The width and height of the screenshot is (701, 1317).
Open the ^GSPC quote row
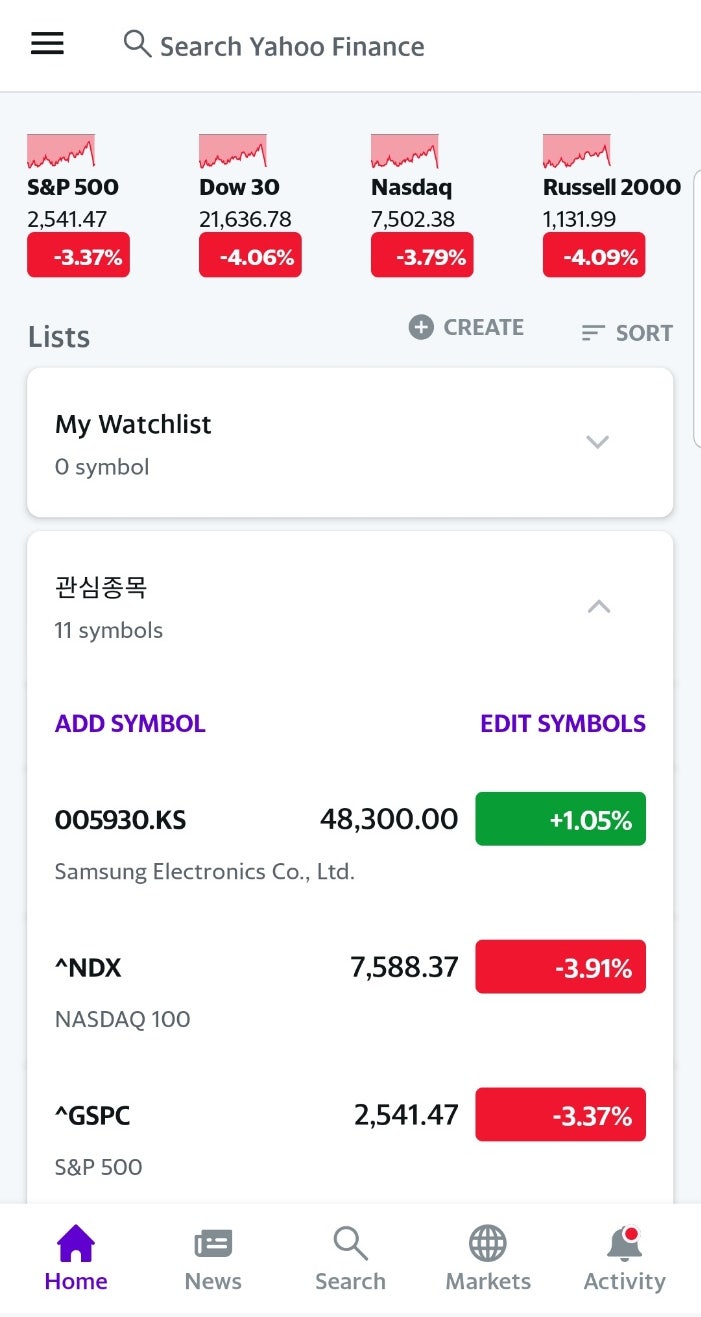click(350, 1136)
